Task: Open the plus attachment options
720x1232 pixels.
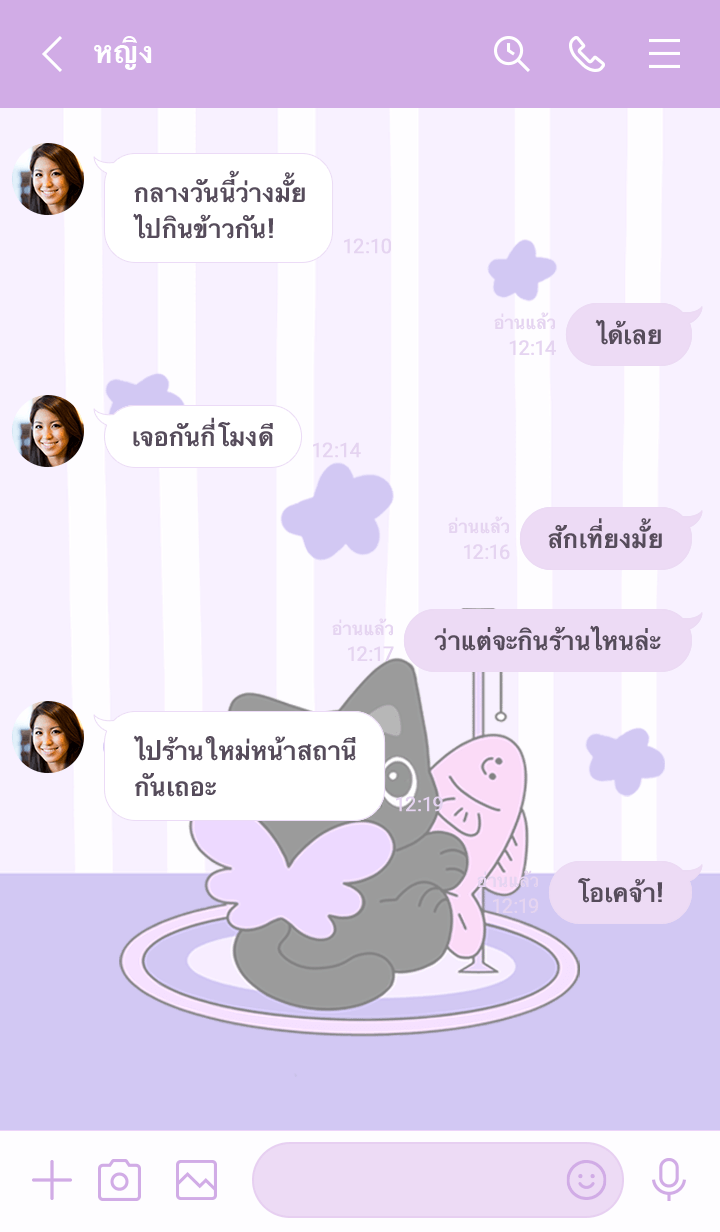Action: point(52,1181)
